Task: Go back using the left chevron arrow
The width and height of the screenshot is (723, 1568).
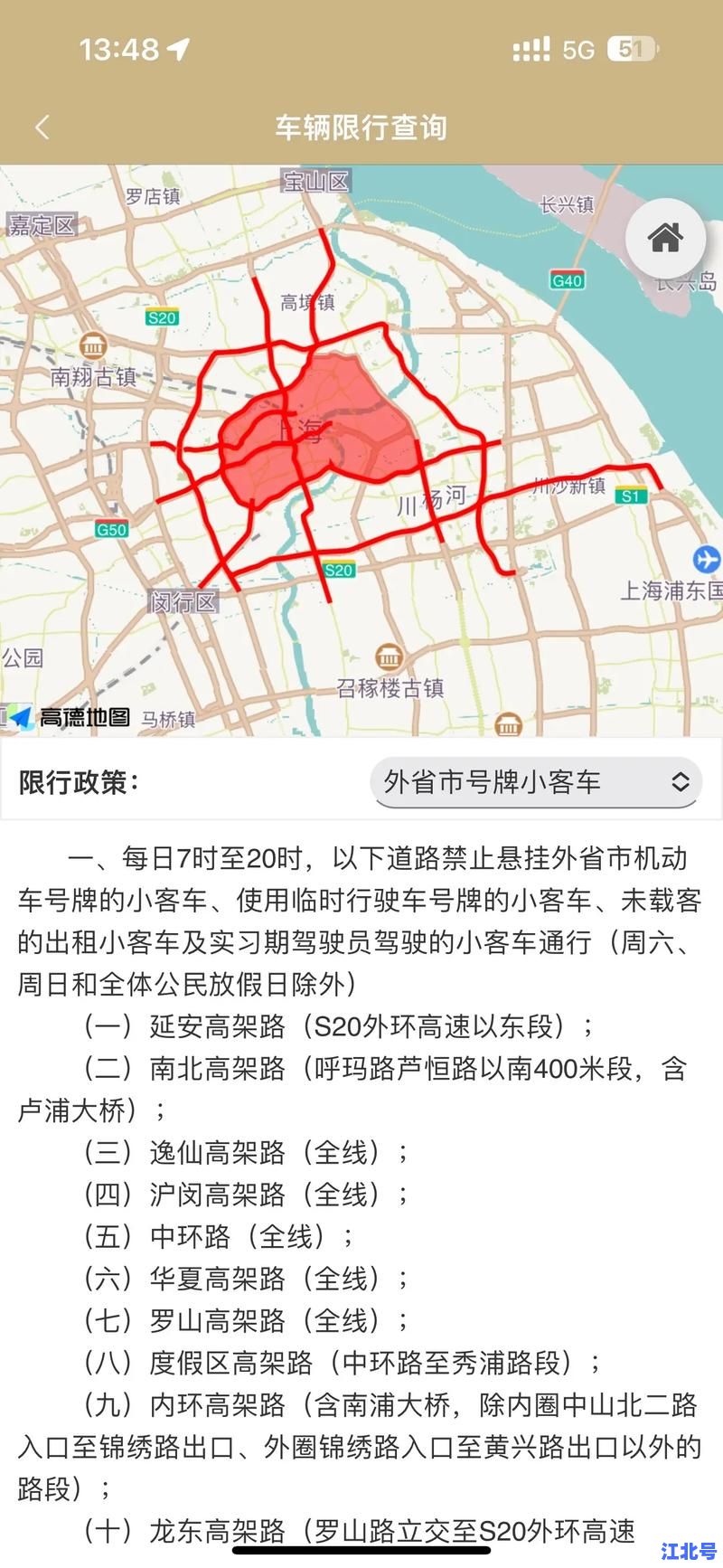Action: pyautogui.click(x=42, y=128)
